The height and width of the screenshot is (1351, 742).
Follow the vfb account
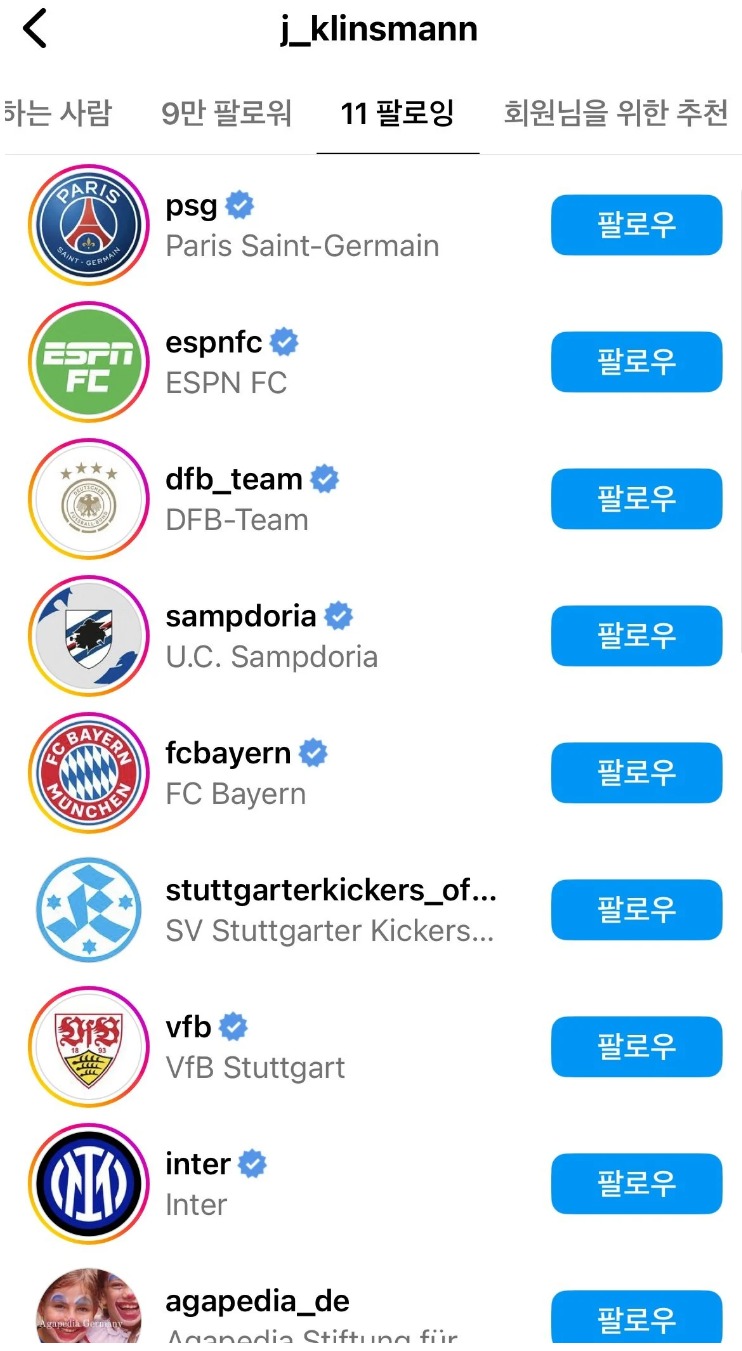pyautogui.click(x=636, y=1047)
